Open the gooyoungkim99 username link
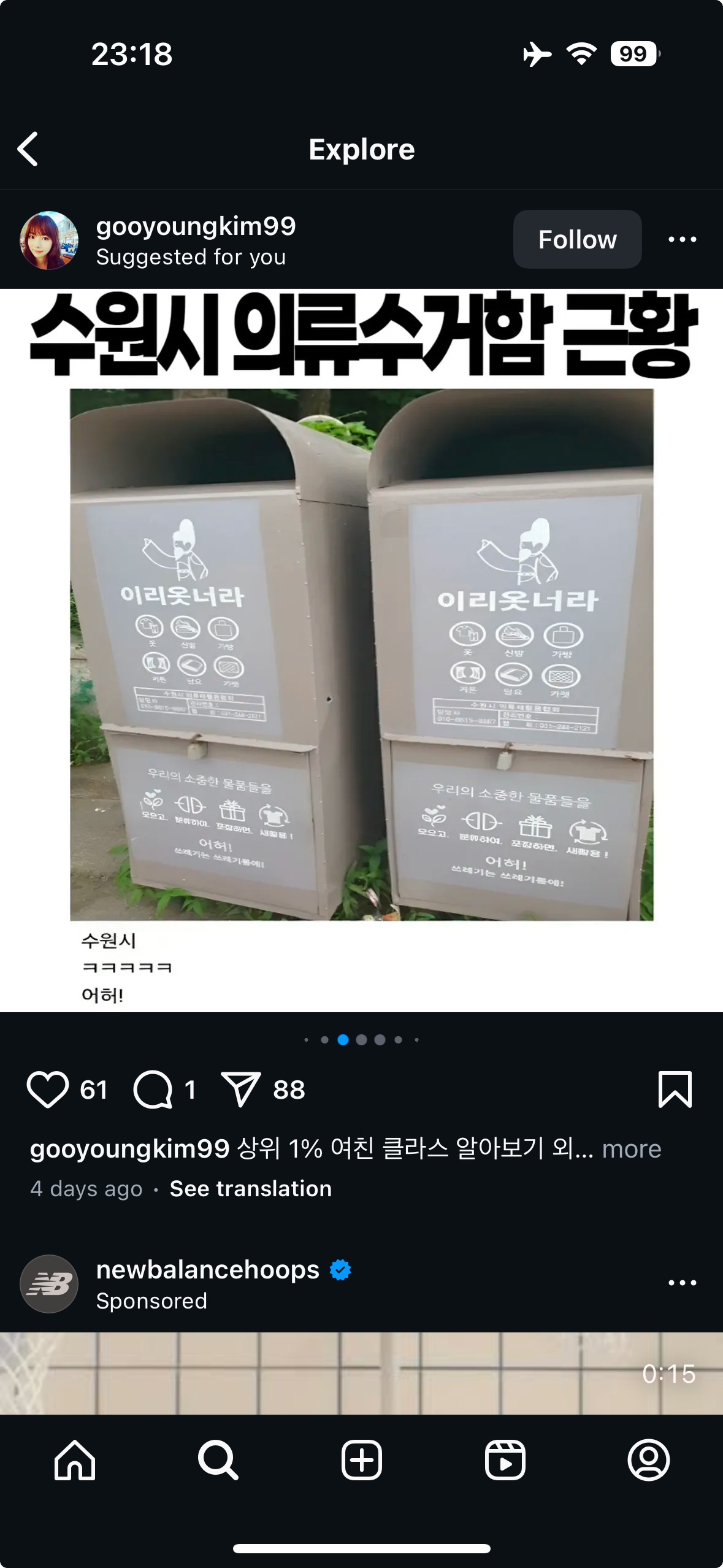This screenshot has width=723, height=1568. coord(196,226)
